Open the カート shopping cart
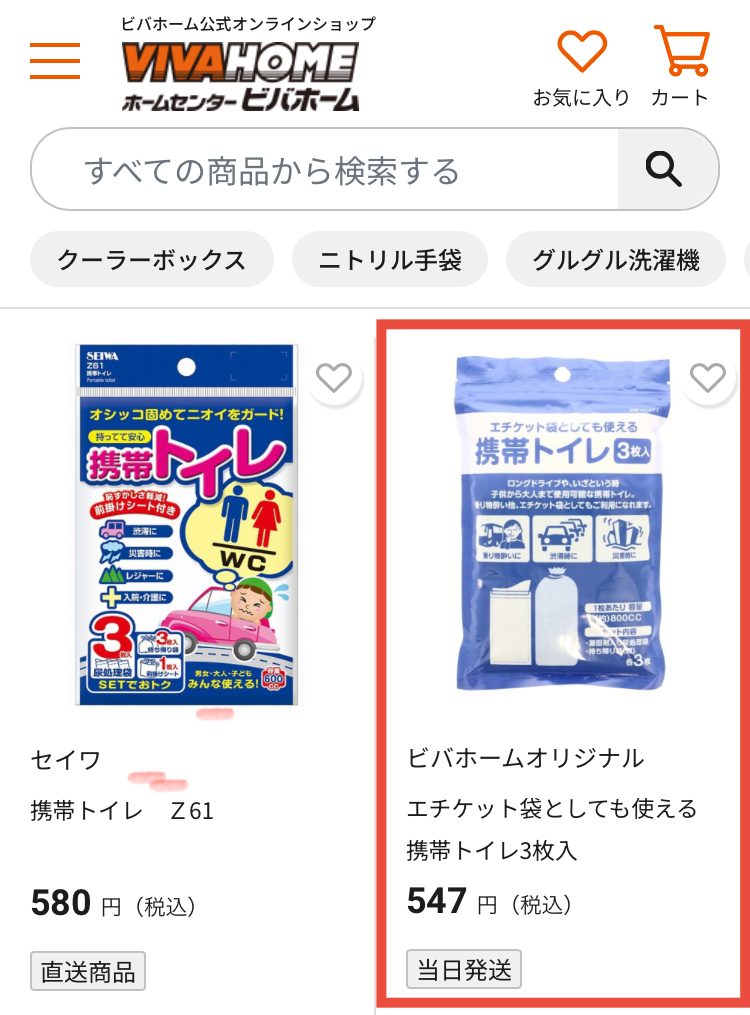The height and width of the screenshot is (1015, 750). click(x=680, y=67)
